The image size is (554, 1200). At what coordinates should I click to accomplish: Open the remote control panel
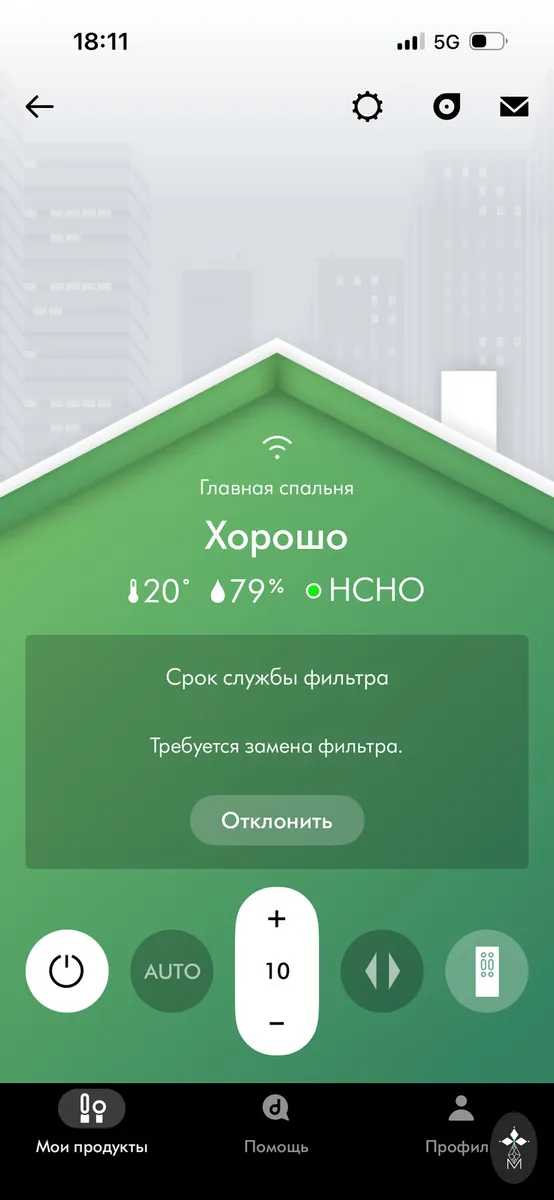pos(487,971)
